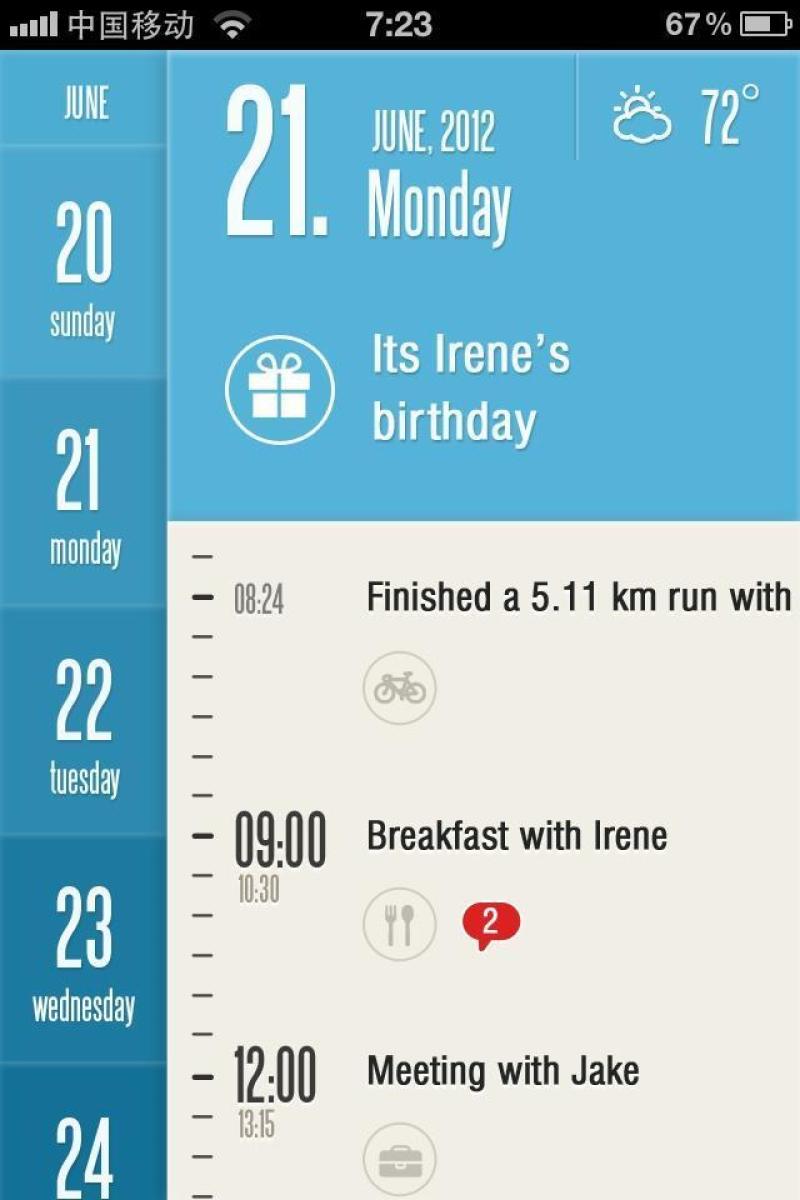The width and height of the screenshot is (800, 1200).
Task: Open the weather widget showing 72°
Action: (688, 117)
